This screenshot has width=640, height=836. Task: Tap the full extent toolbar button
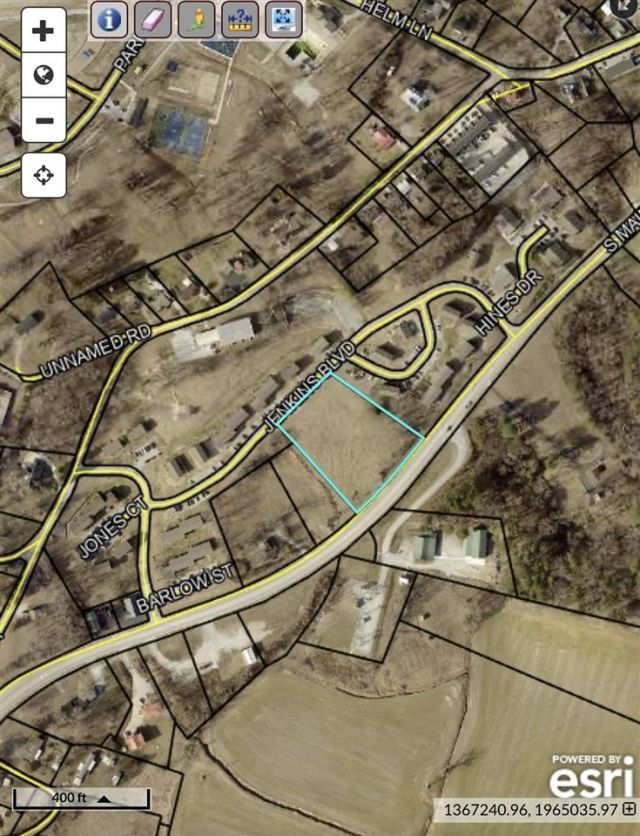(284, 19)
